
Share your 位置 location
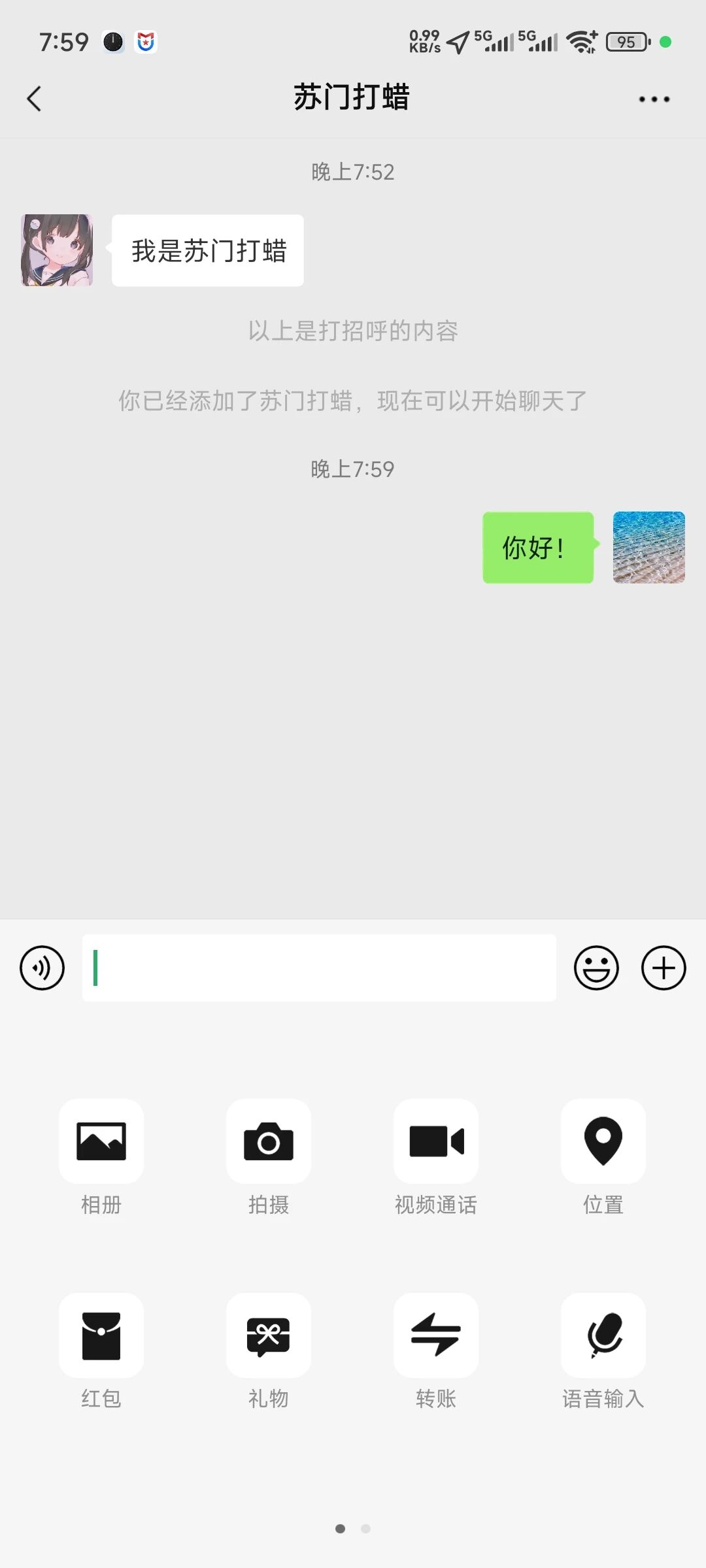603,1143
